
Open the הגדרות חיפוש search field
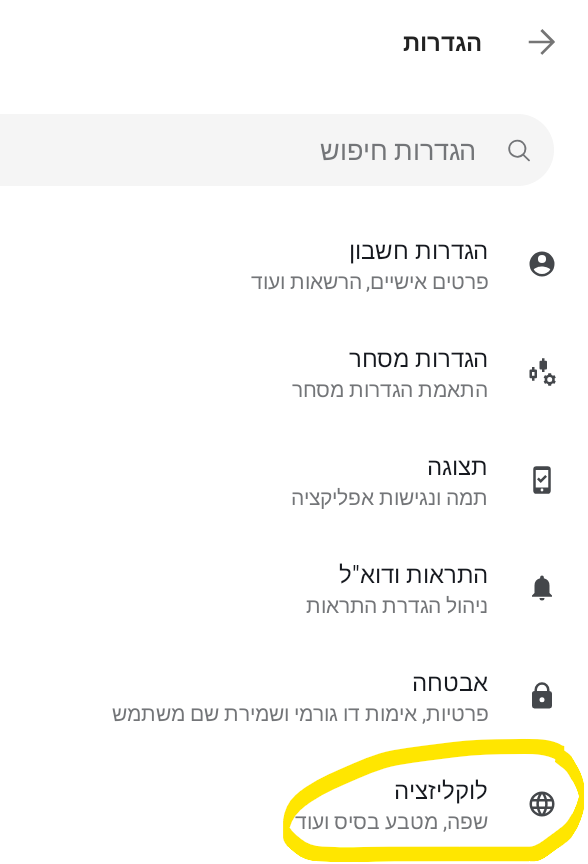pyautogui.click(x=277, y=150)
